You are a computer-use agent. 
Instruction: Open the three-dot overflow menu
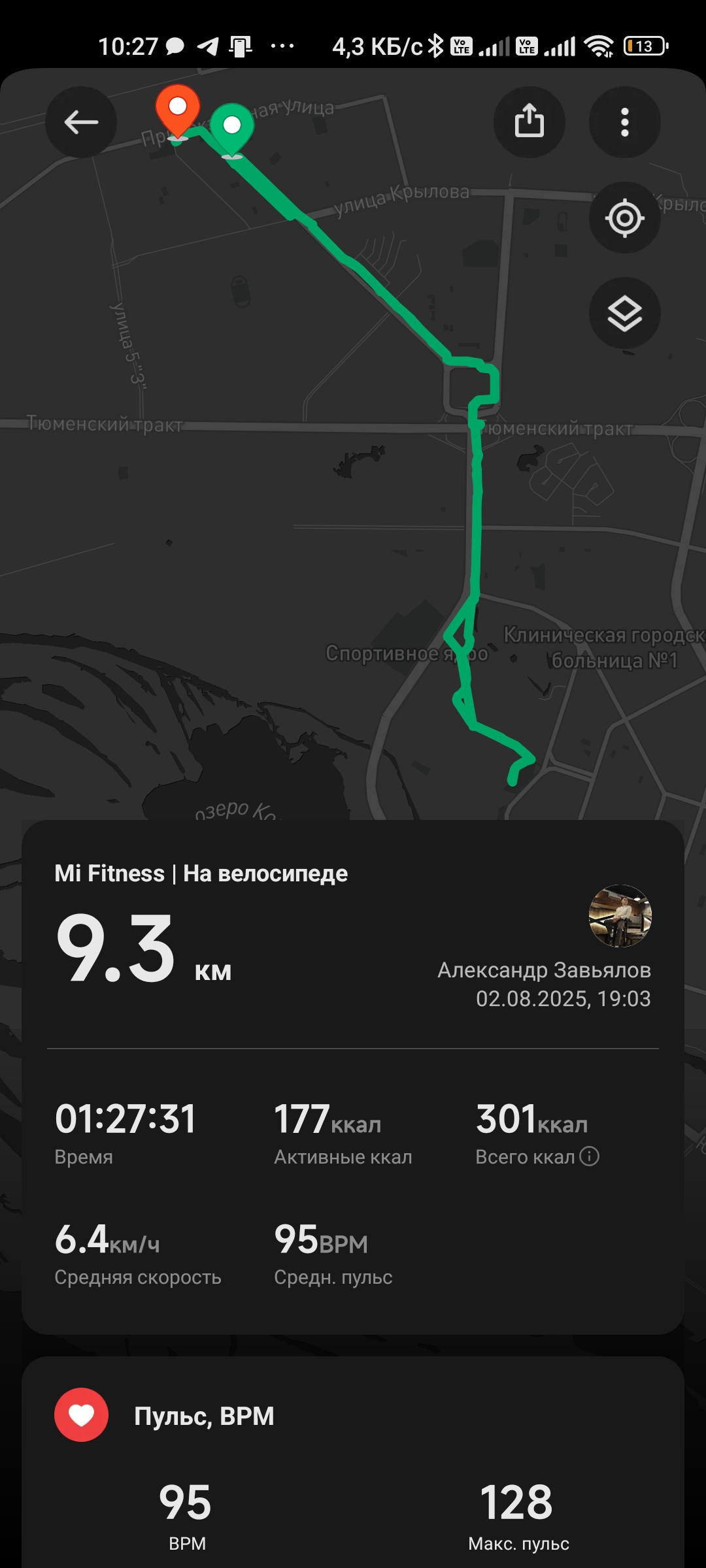625,122
